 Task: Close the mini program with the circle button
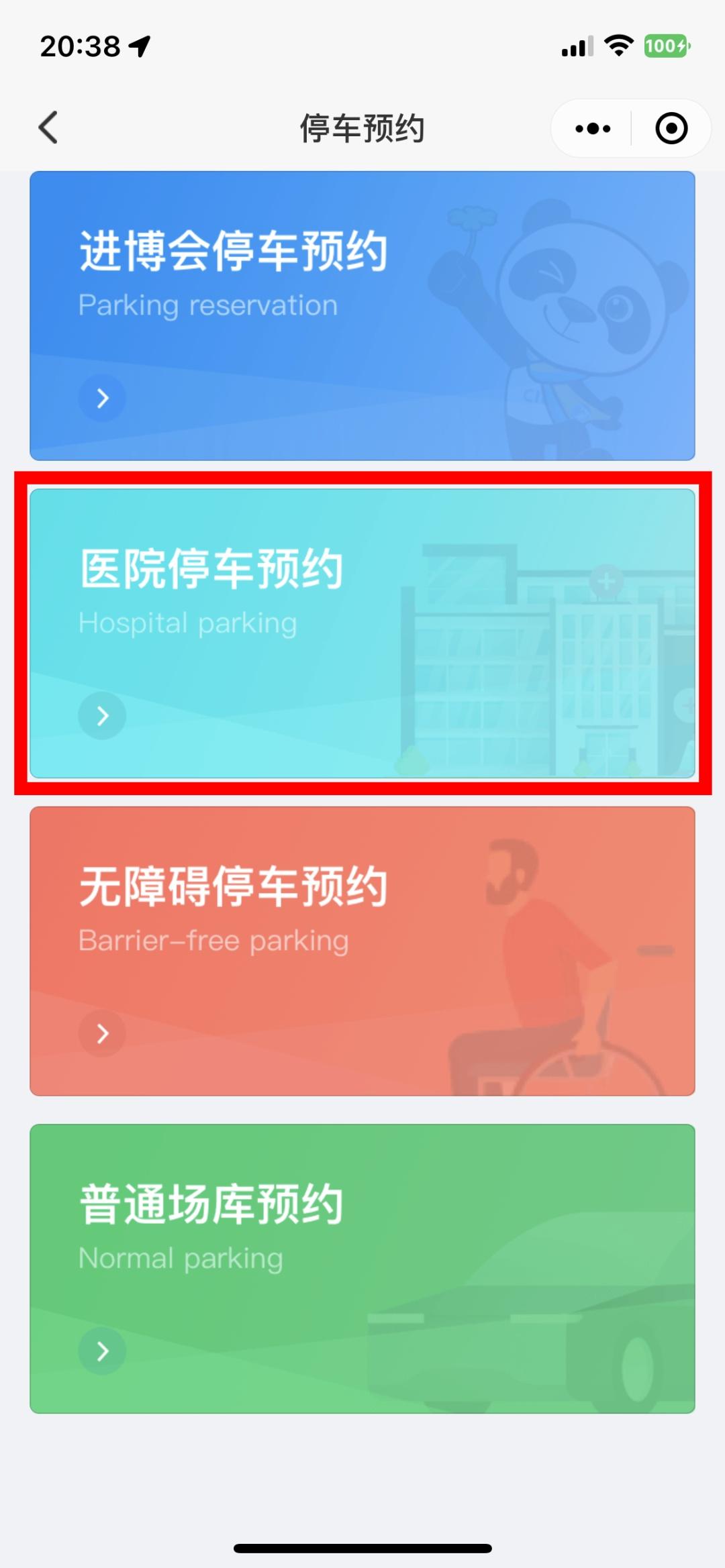tap(671, 128)
